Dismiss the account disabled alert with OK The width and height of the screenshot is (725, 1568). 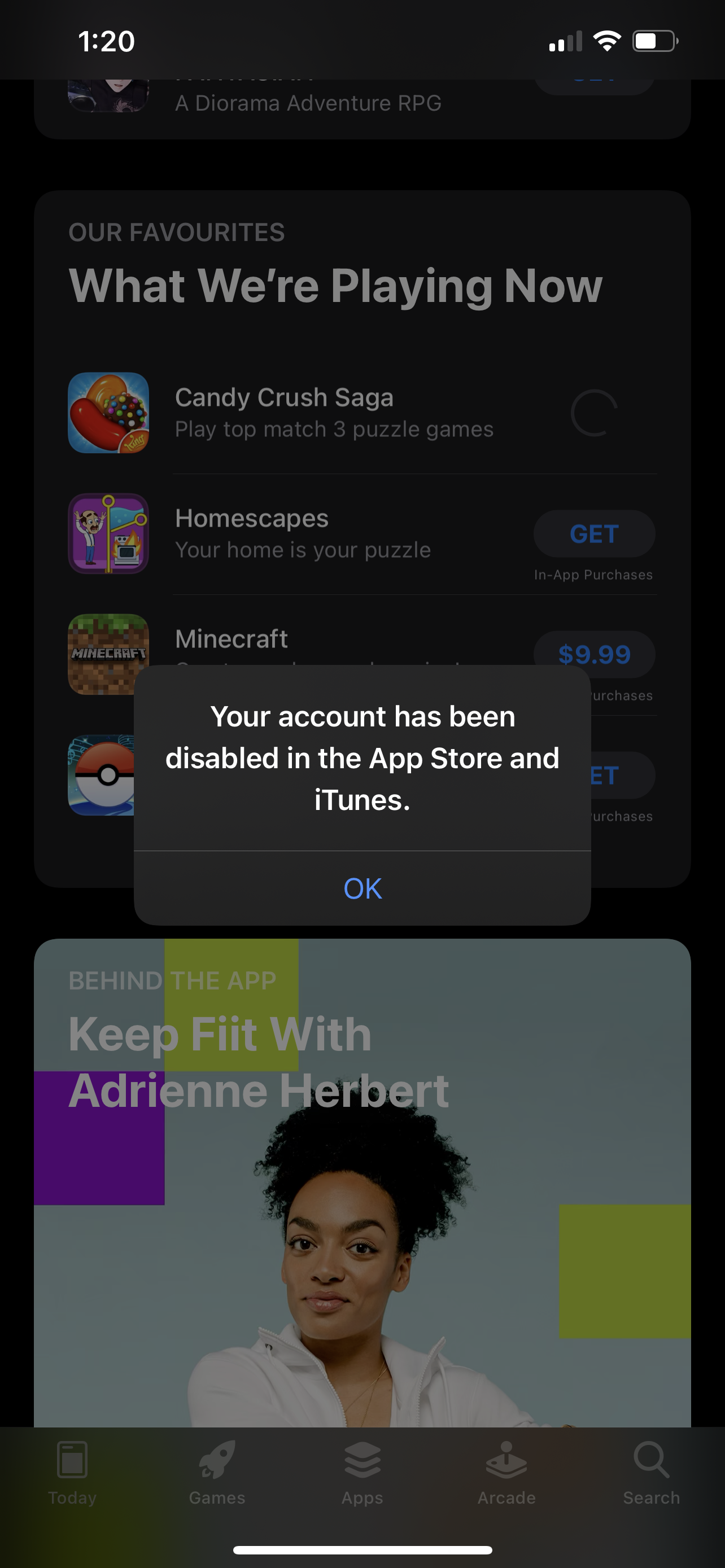click(x=362, y=888)
